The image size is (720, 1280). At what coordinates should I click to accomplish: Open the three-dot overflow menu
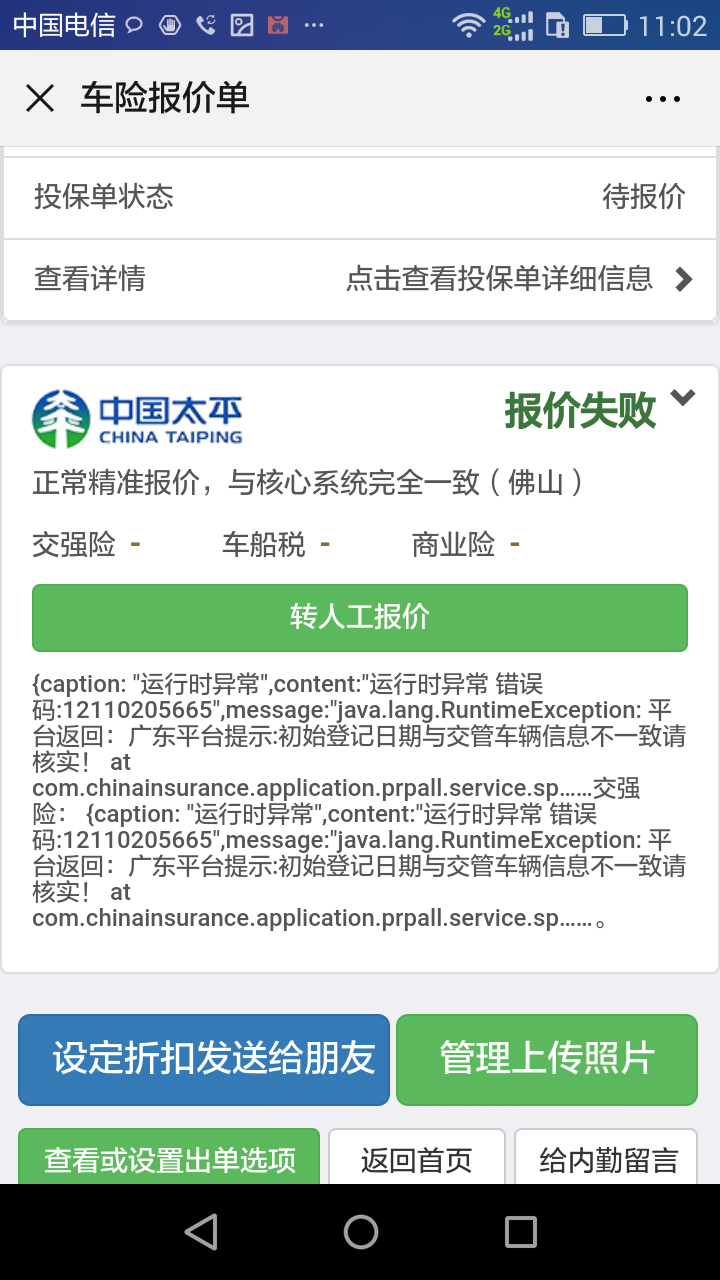pyautogui.click(x=662, y=99)
